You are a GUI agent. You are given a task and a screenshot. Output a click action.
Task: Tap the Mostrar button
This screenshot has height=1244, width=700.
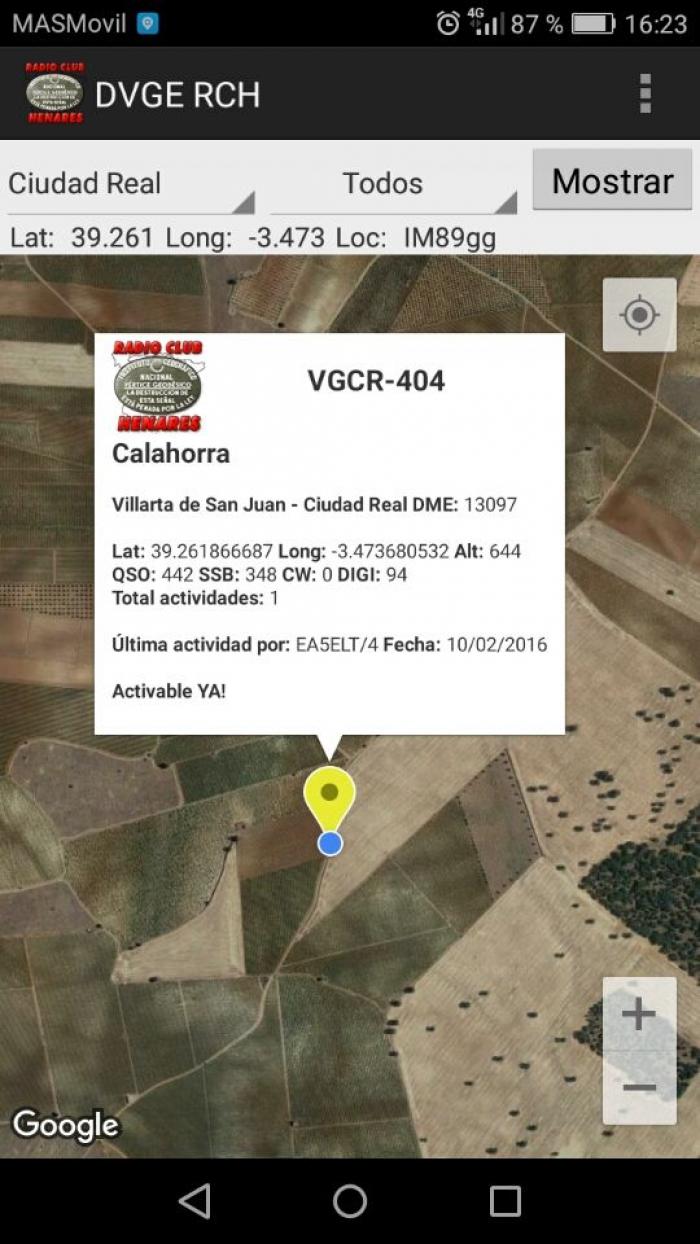tap(612, 181)
